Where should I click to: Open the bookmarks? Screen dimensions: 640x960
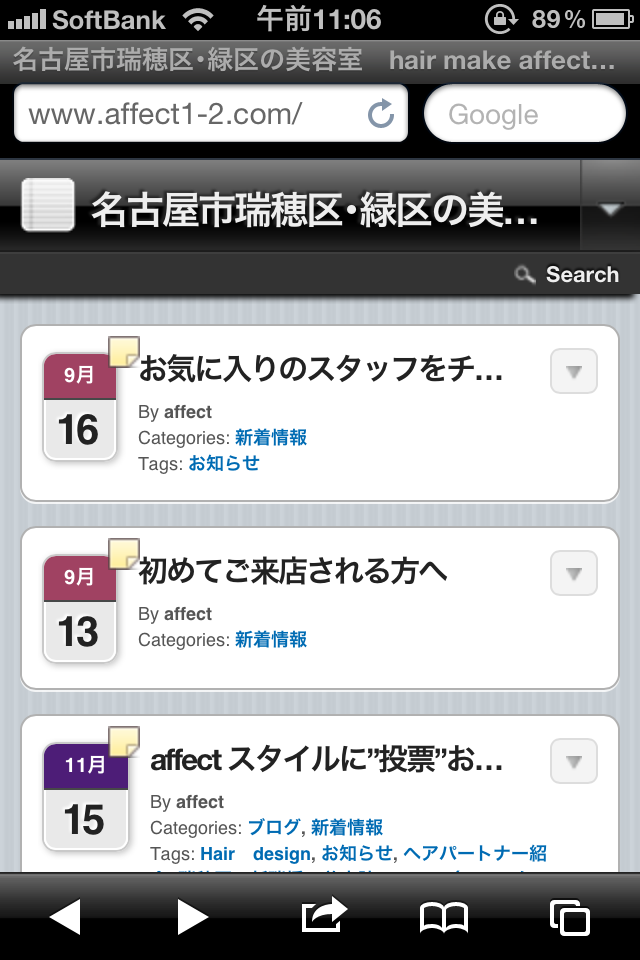click(x=444, y=916)
